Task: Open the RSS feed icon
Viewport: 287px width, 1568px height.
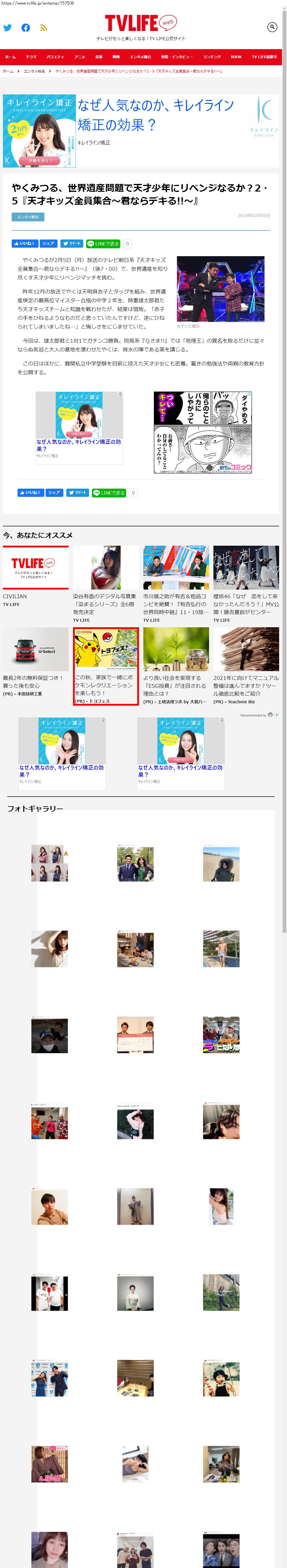Action: [43, 28]
